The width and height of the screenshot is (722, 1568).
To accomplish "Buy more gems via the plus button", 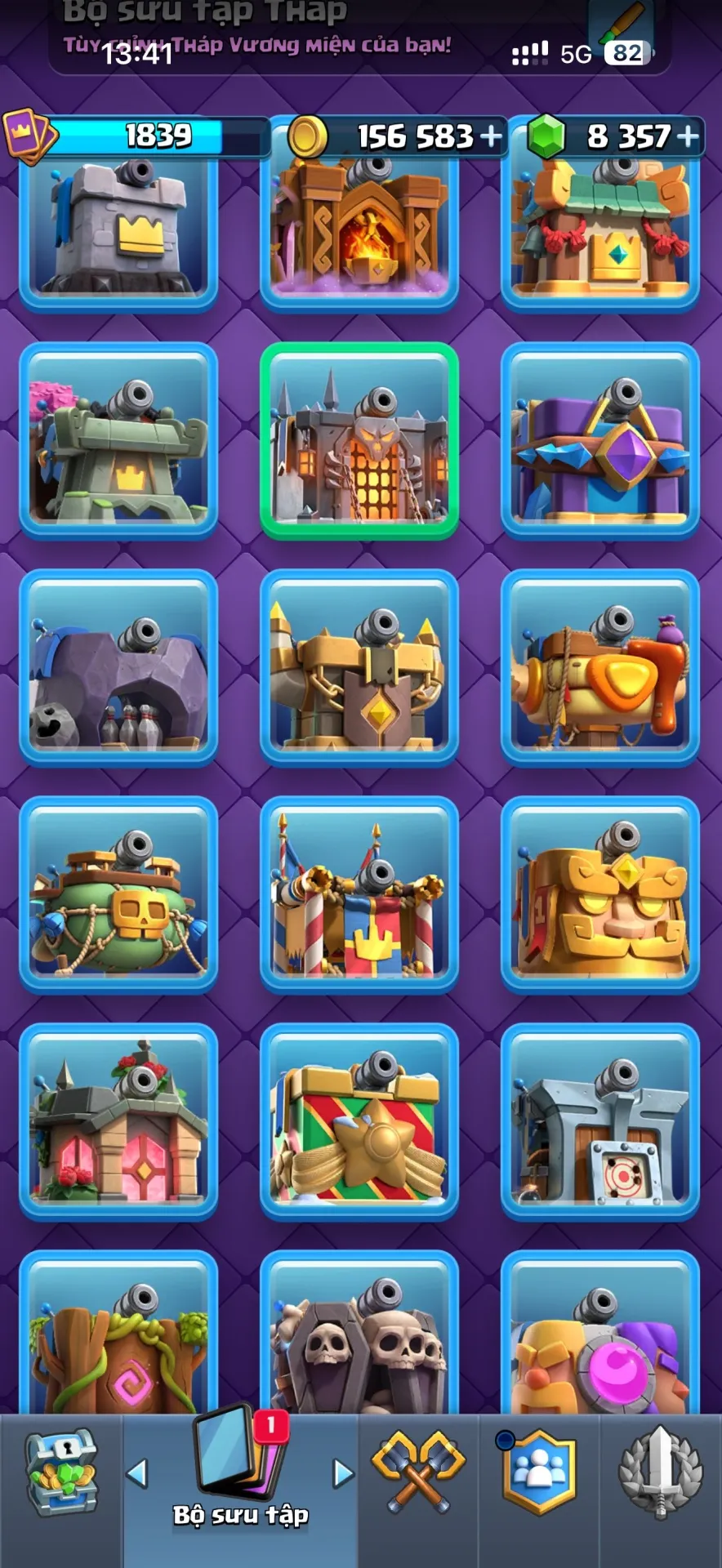I will [x=689, y=136].
